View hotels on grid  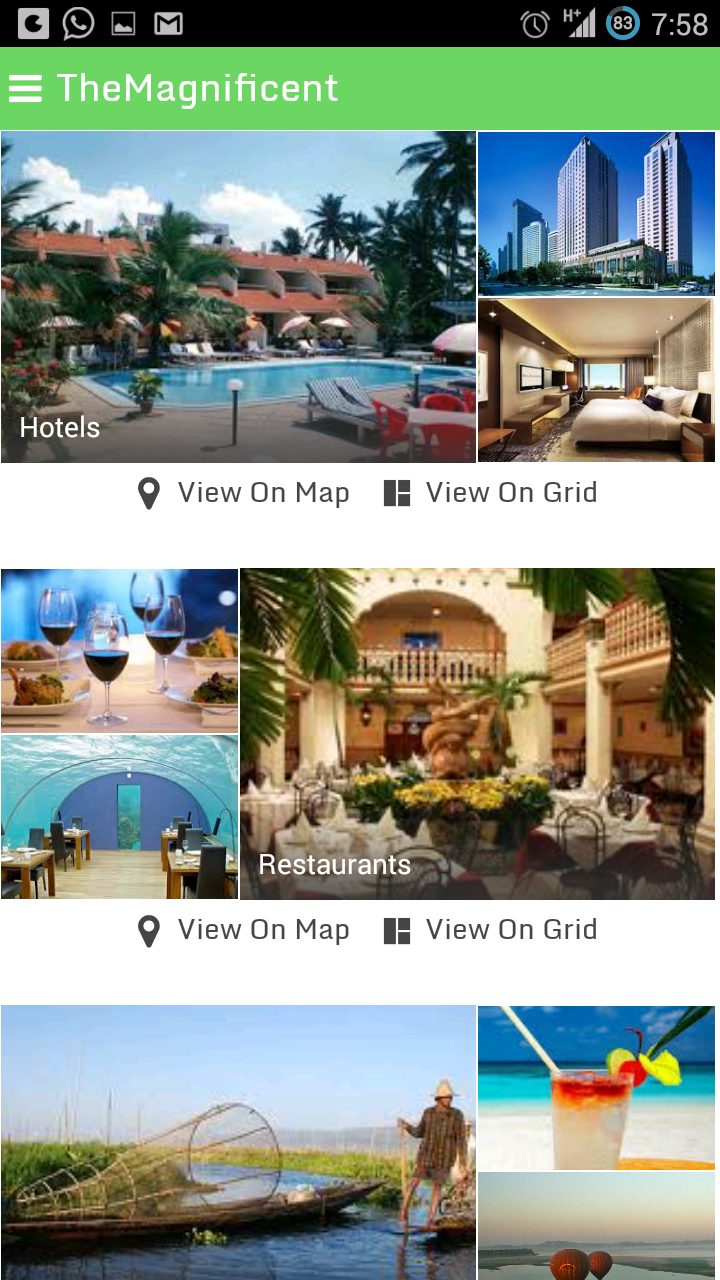[x=491, y=493]
